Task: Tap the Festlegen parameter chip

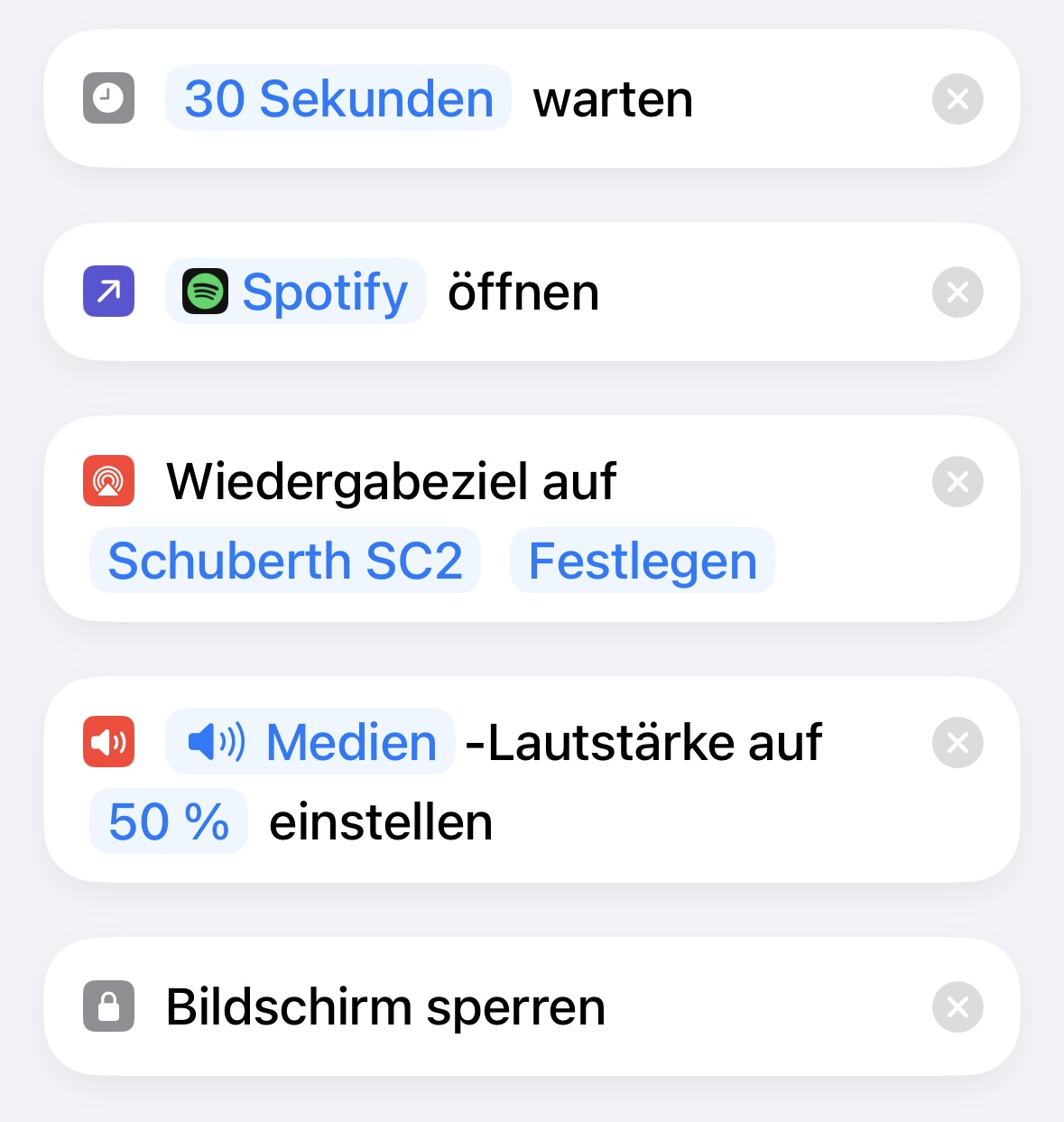Action: [x=643, y=561]
